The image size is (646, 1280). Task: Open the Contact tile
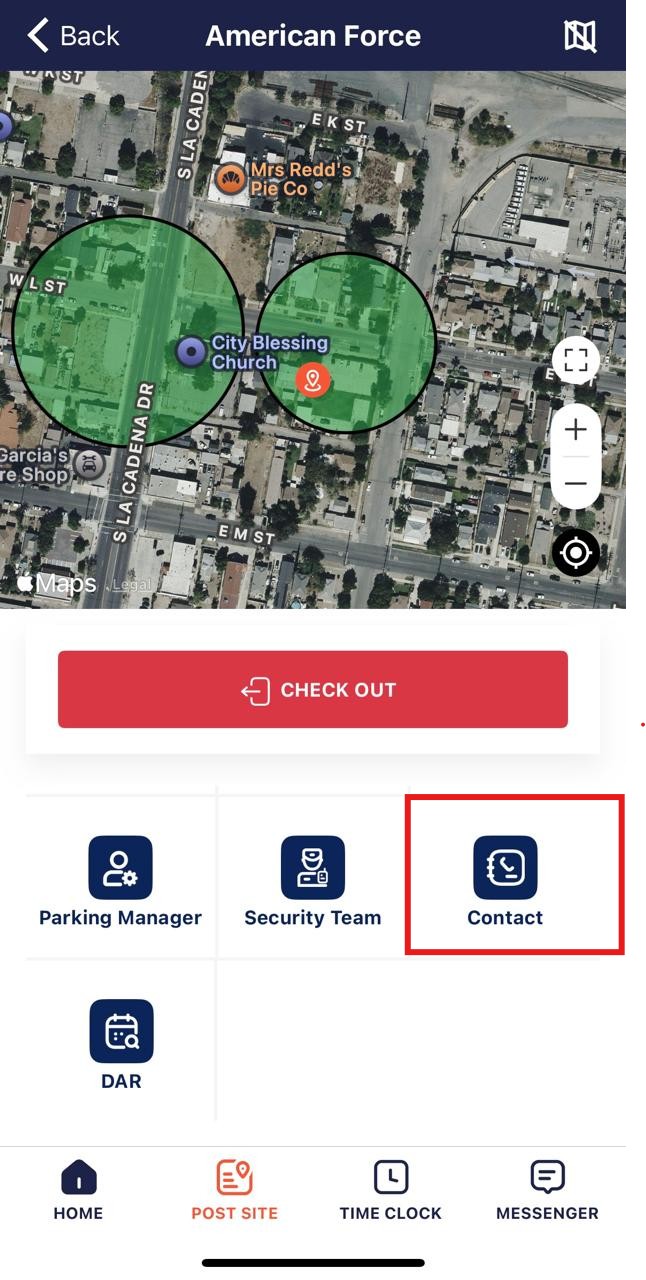pyautogui.click(x=505, y=880)
